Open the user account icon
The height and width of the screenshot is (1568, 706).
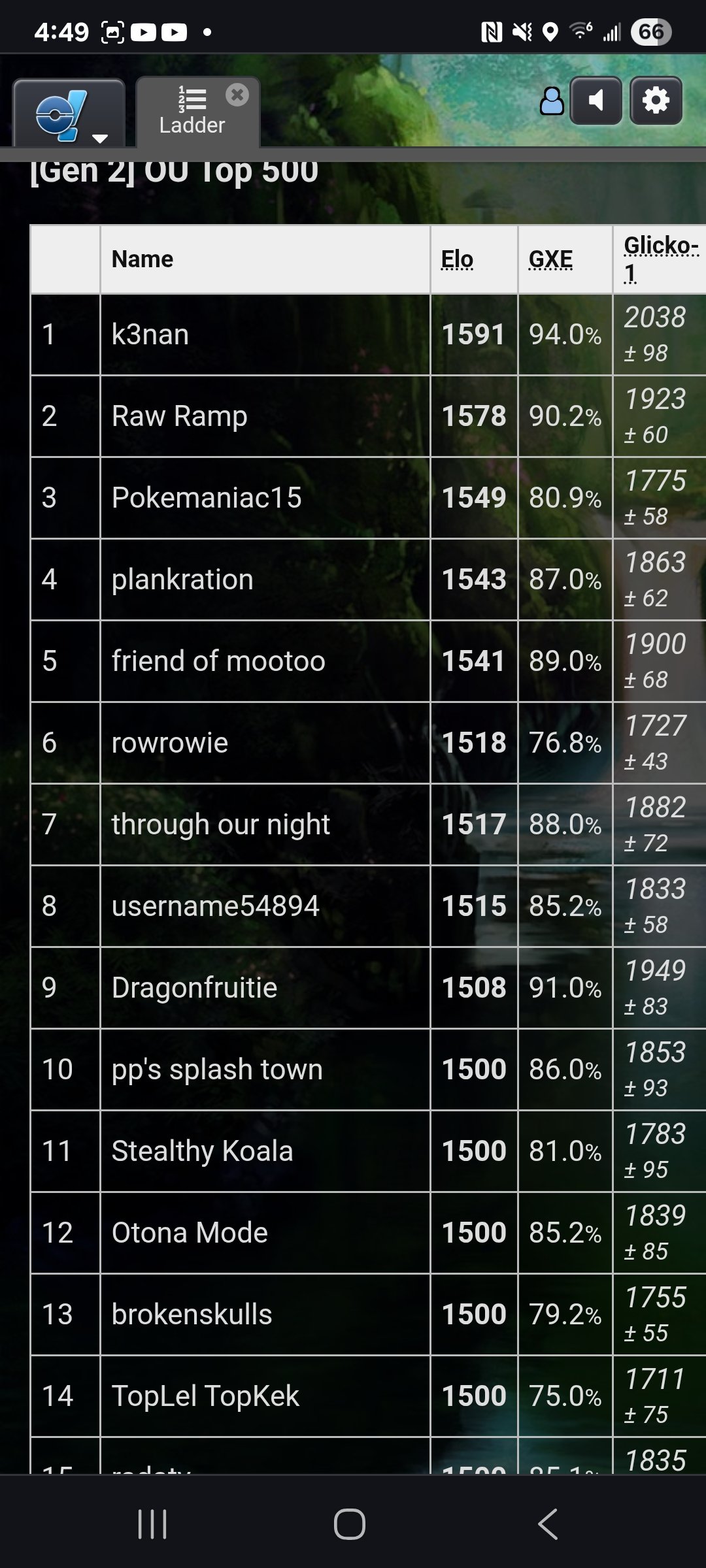(552, 101)
